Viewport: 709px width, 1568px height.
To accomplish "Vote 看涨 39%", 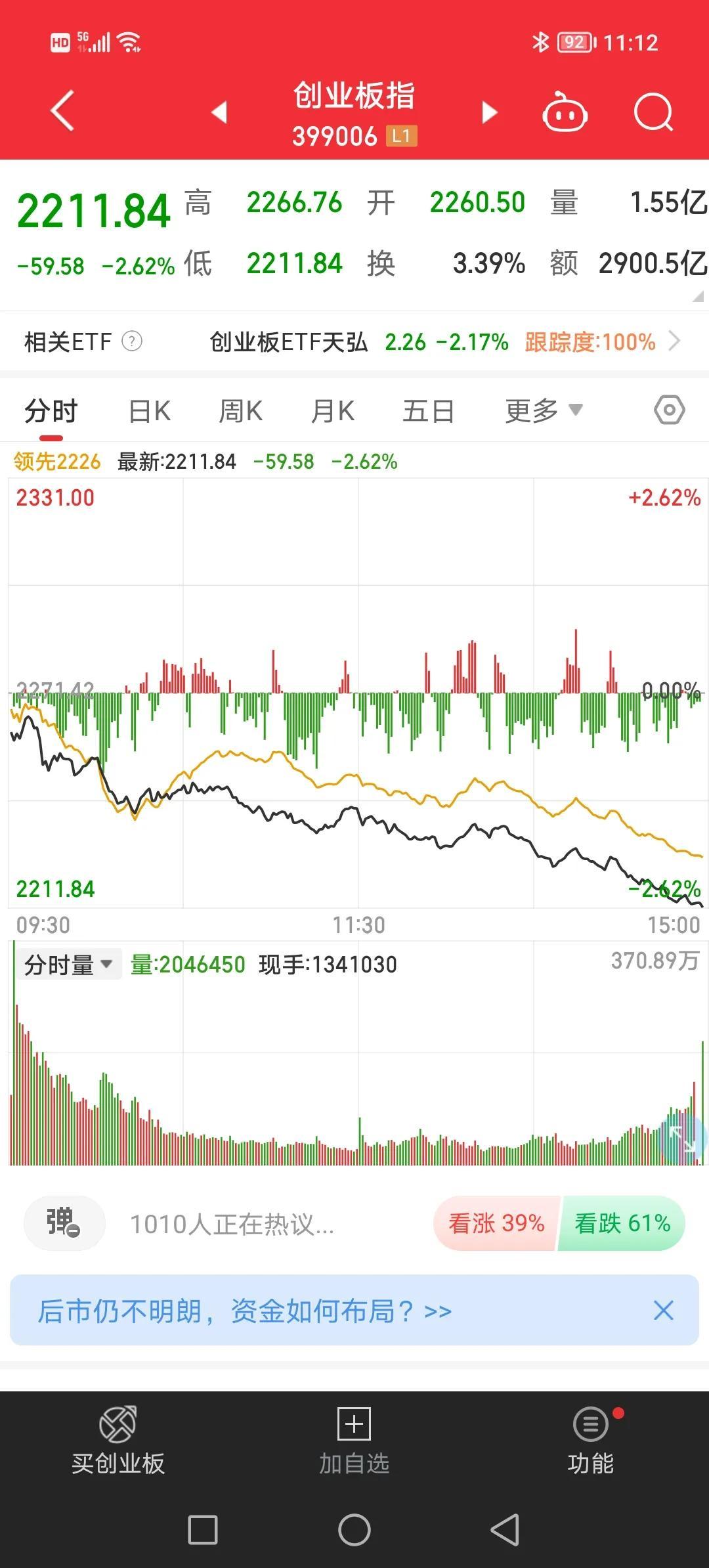I will (x=496, y=1223).
